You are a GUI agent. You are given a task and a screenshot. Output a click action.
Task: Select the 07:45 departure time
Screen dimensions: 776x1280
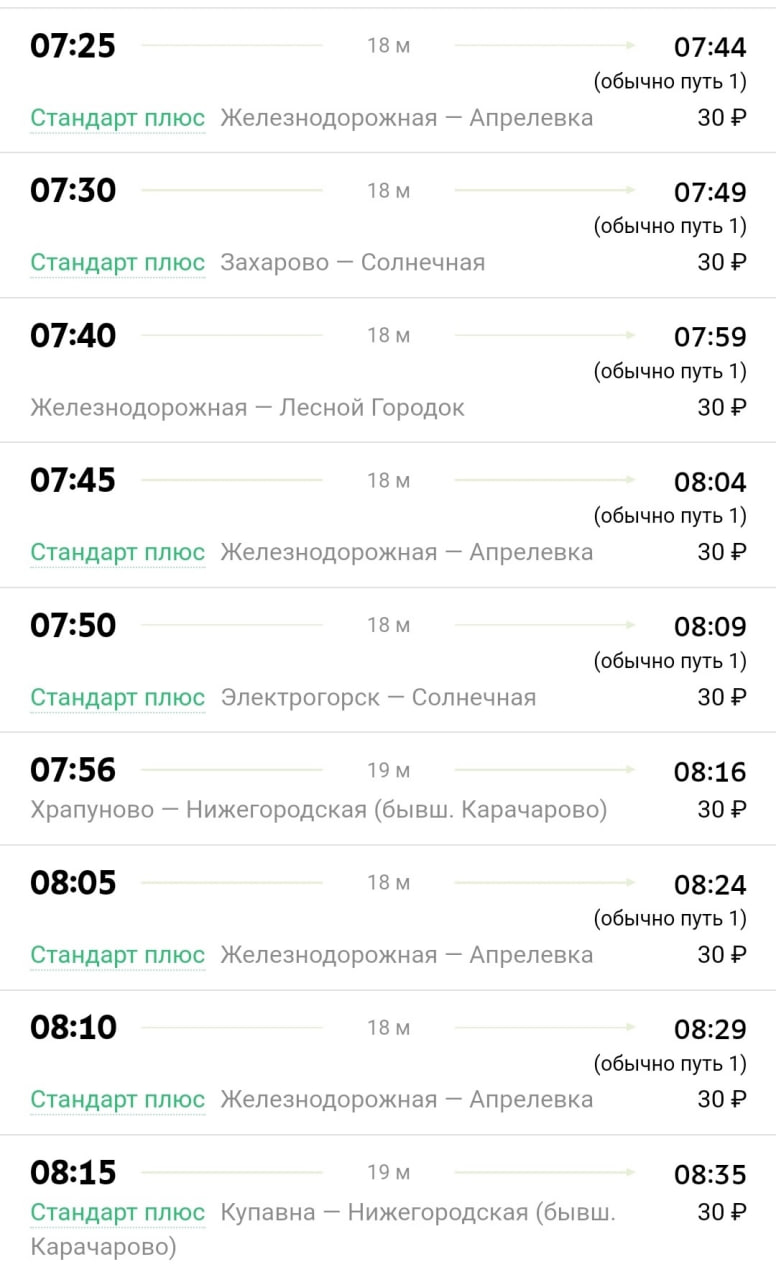74,480
